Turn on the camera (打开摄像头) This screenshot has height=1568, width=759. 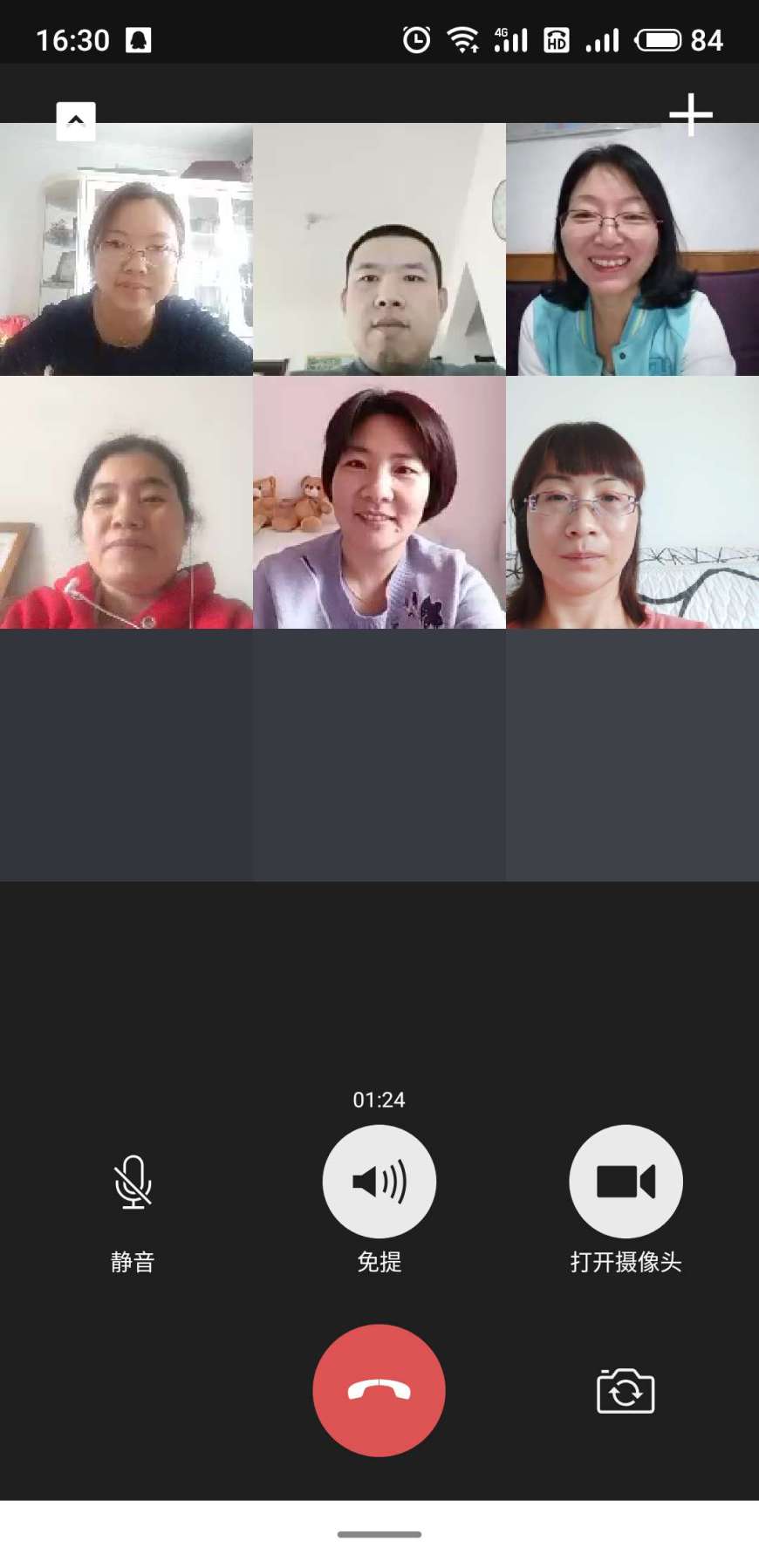(626, 1182)
